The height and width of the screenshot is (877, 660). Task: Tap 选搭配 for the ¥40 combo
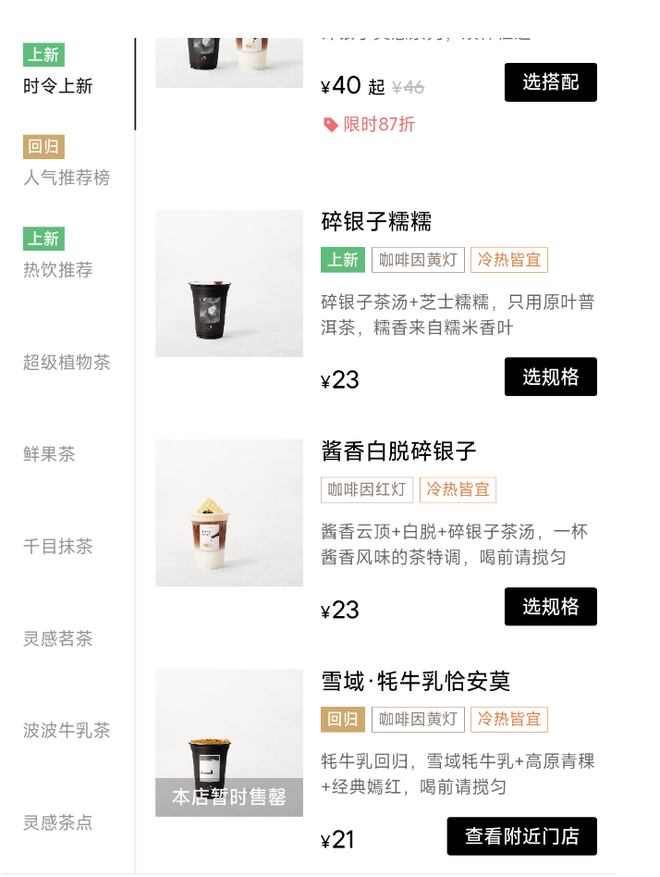550,82
